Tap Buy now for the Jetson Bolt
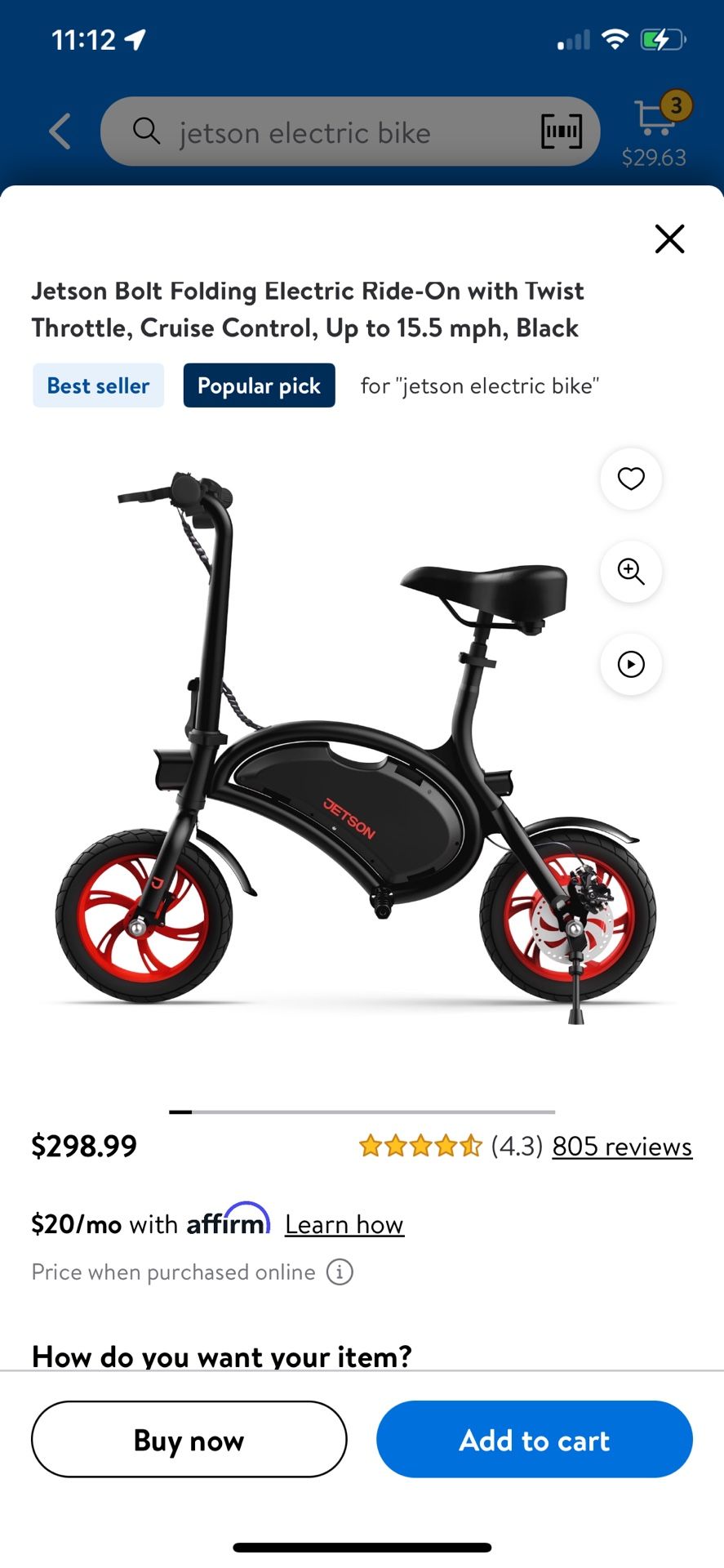This screenshot has width=724, height=1568. 189,1440
